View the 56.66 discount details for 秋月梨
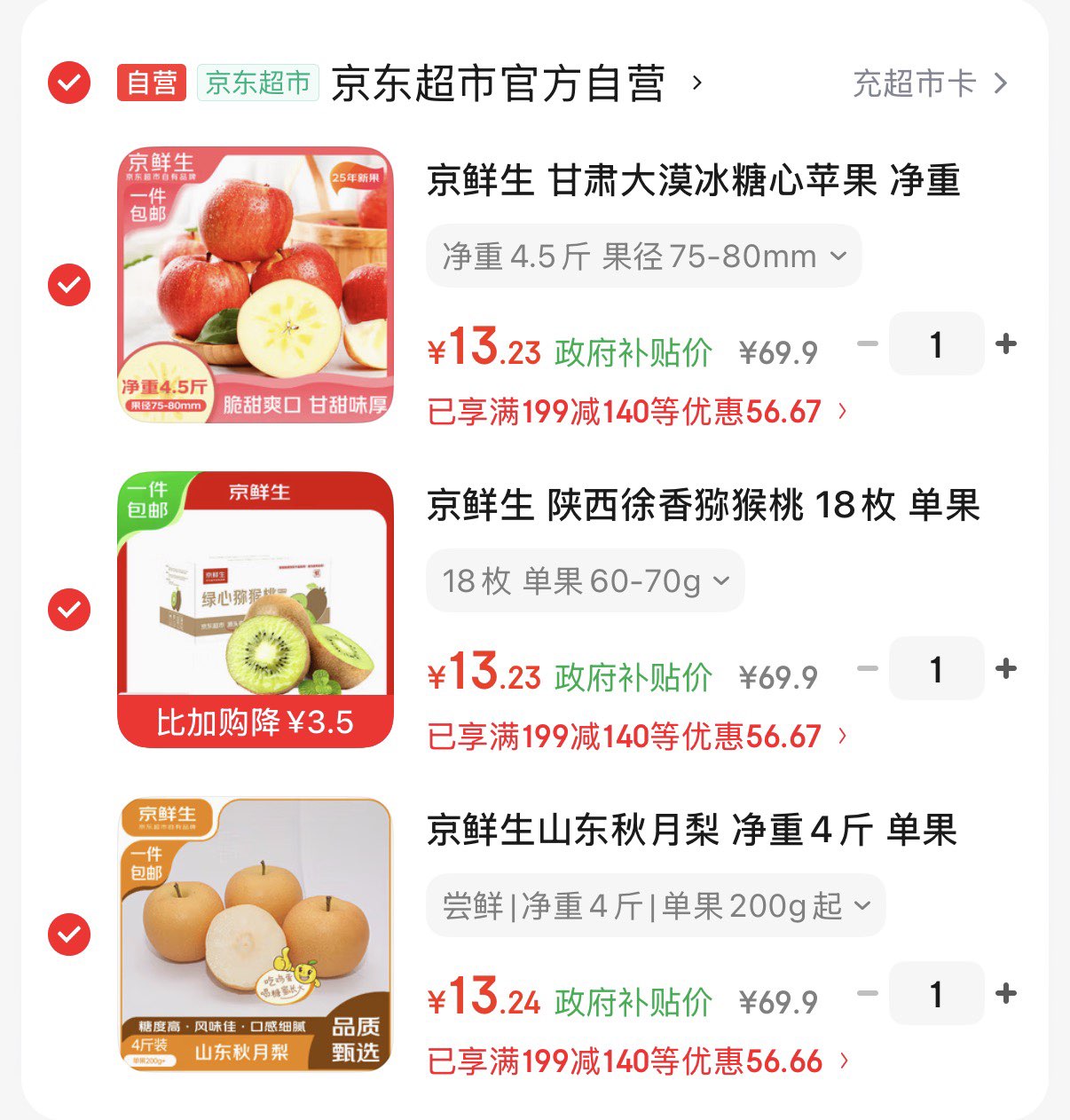The image size is (1070, 1120). point(637,1061)
